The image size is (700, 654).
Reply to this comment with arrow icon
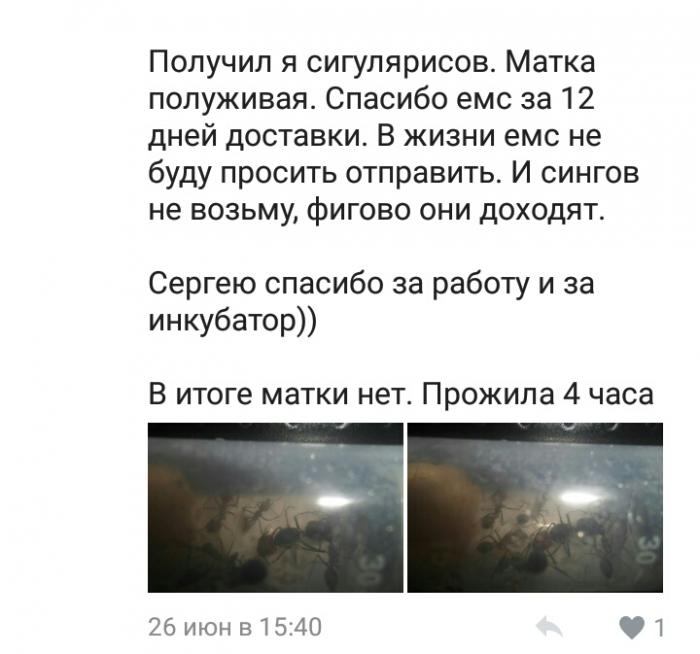pos(550,628)
